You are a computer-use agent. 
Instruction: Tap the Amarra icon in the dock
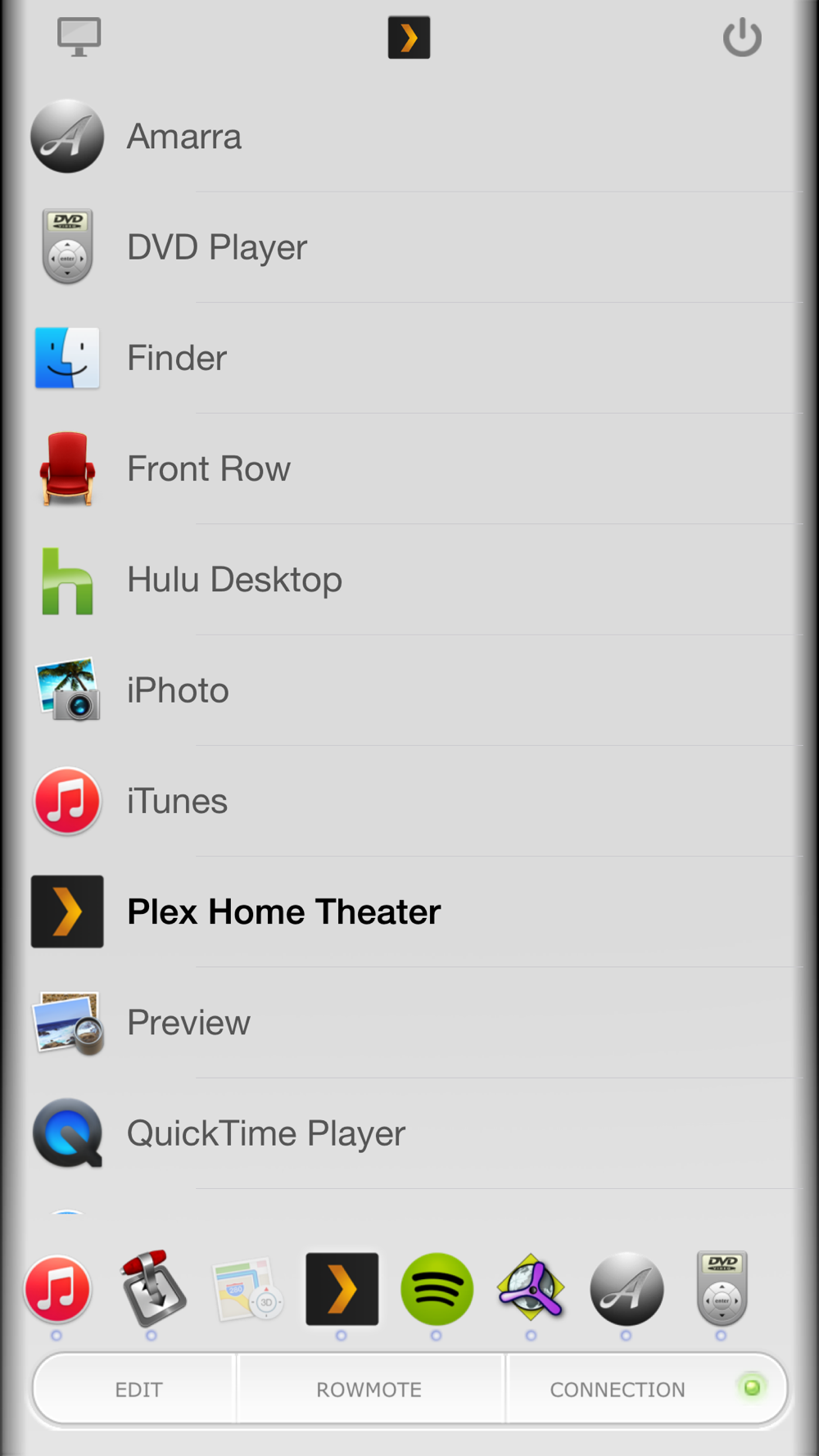[x=627, y=1289]
